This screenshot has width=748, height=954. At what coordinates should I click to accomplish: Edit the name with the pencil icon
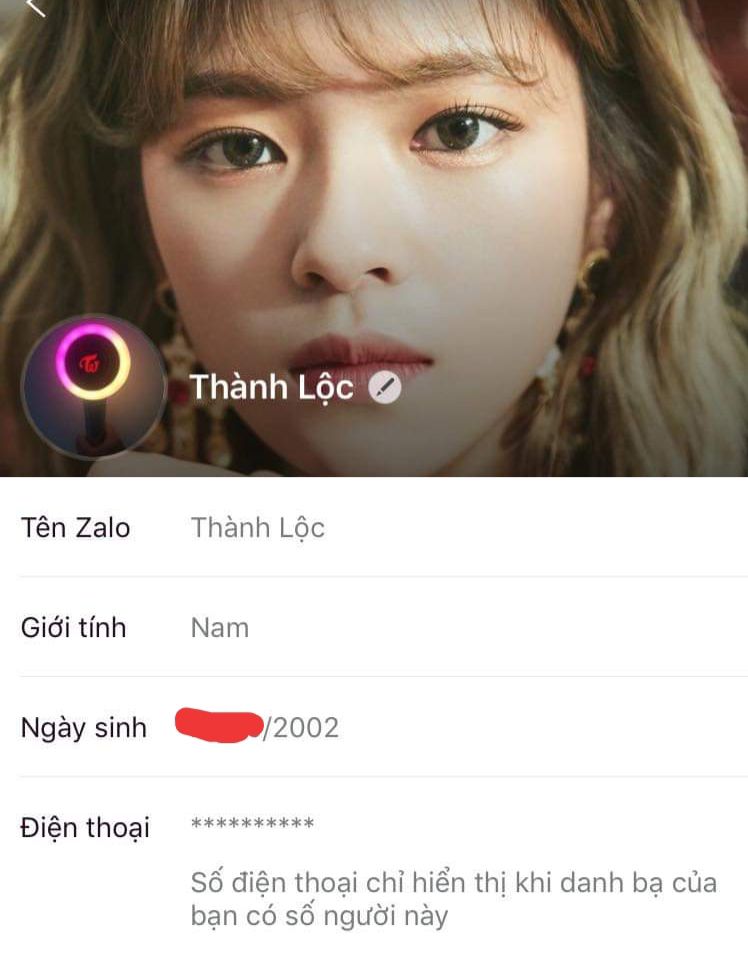pos(385,388)
